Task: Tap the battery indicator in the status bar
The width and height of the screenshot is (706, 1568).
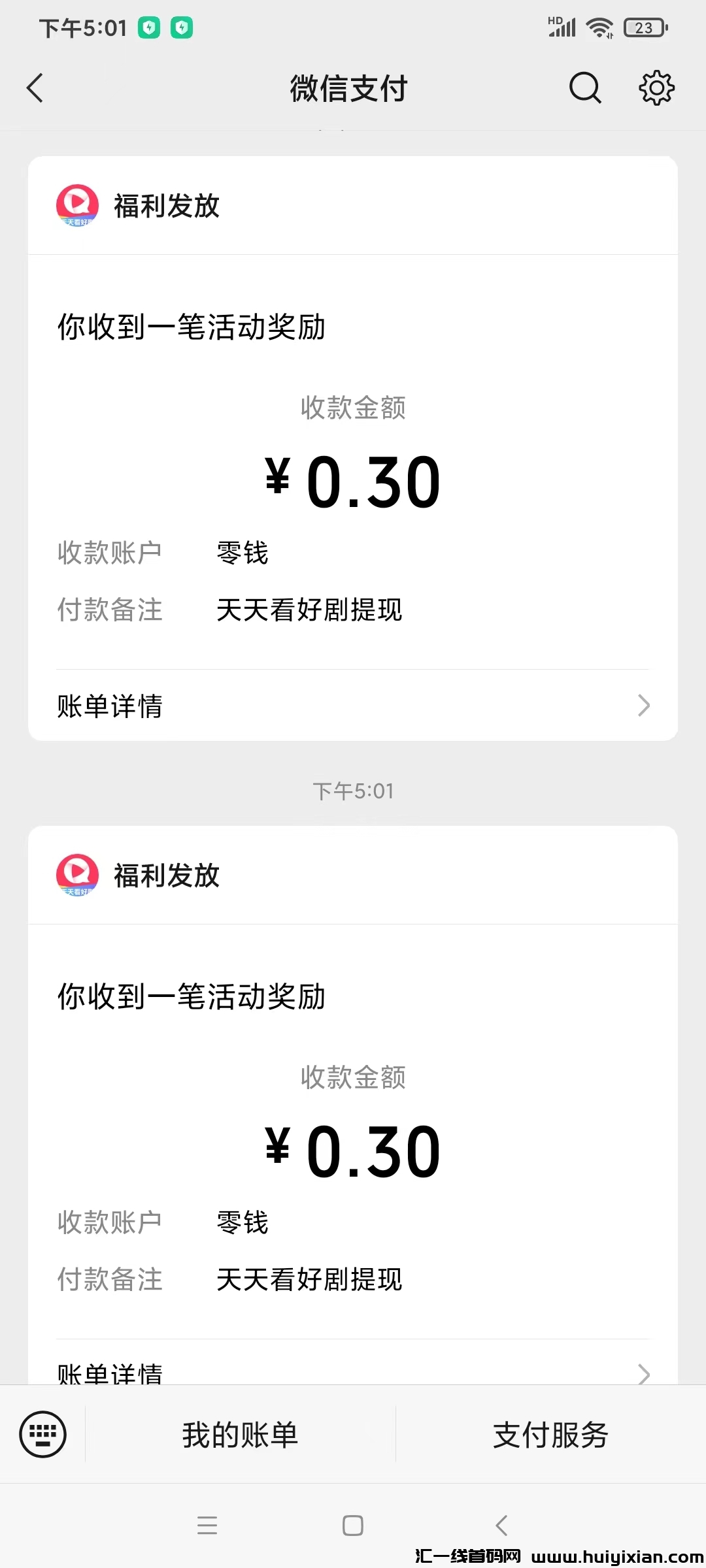Action: pyautogui.click(x=644, y=27)
